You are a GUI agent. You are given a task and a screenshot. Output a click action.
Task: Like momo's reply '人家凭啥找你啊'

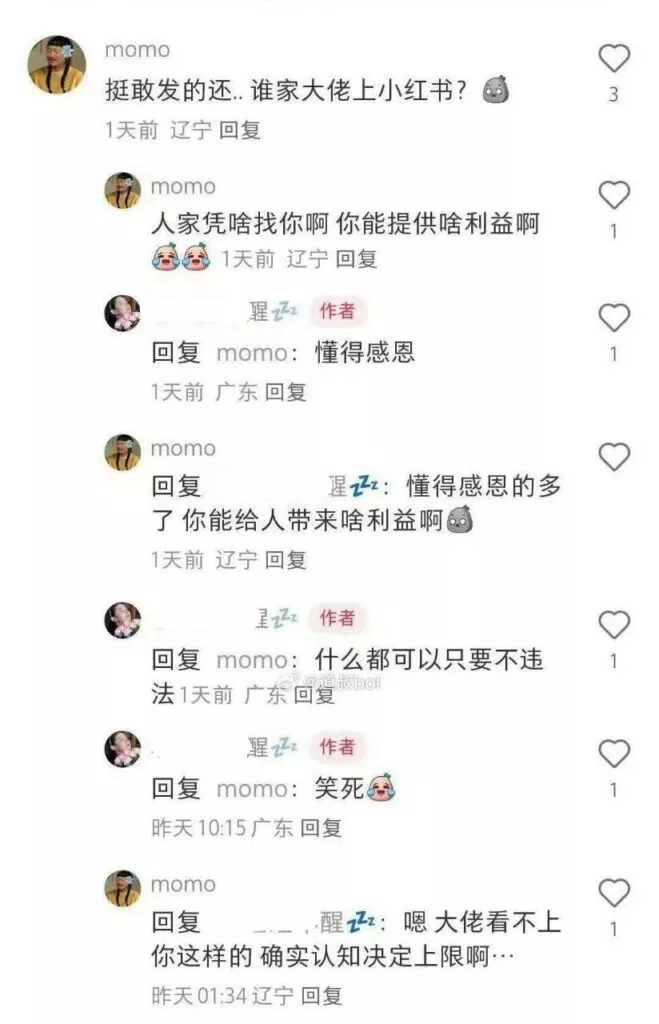[x=614, y=195]
